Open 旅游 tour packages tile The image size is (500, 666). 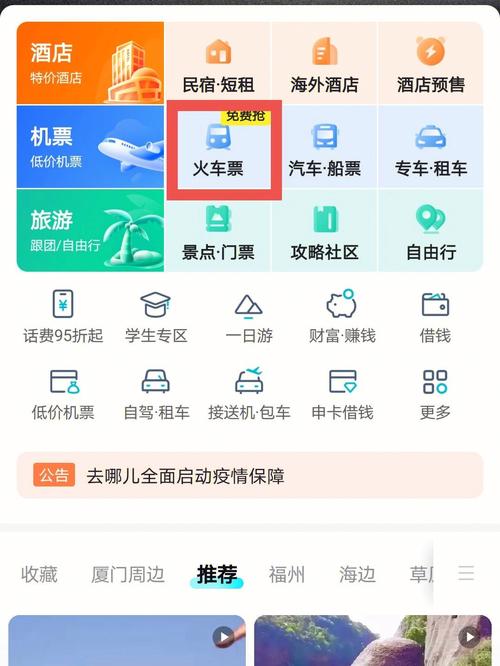tap(90, 230)
